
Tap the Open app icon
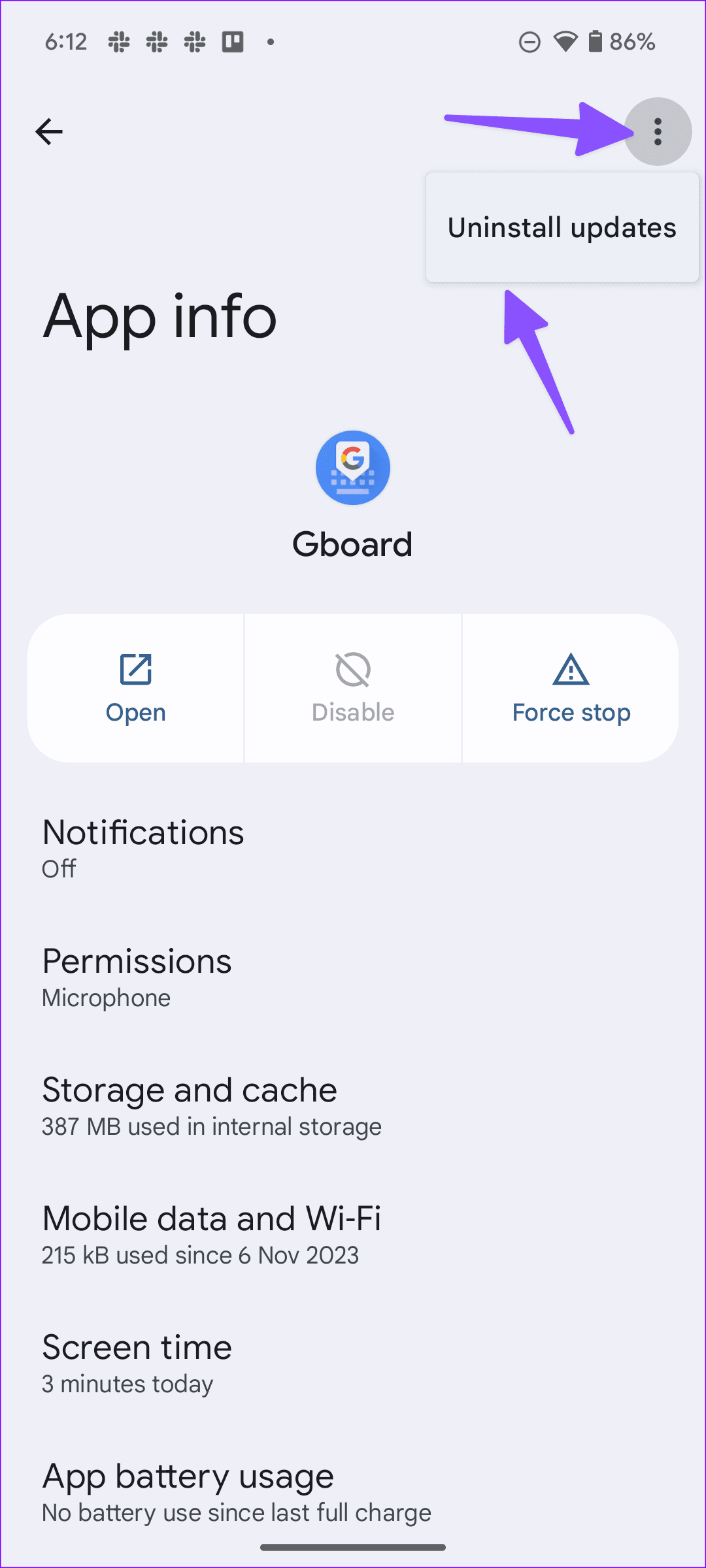[135, 670]
